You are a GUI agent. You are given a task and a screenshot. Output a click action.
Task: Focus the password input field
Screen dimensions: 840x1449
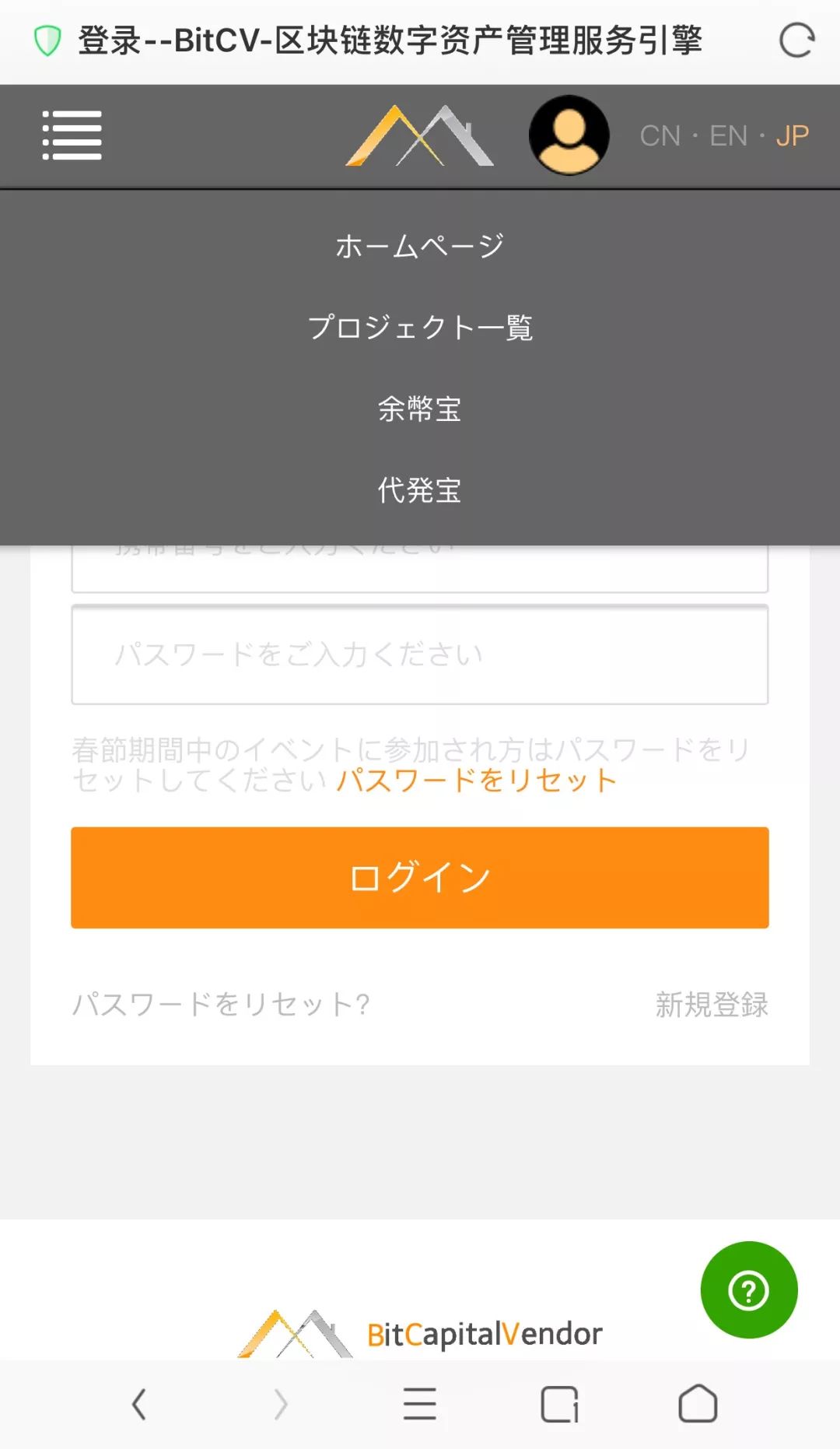[x=420, y=654]
